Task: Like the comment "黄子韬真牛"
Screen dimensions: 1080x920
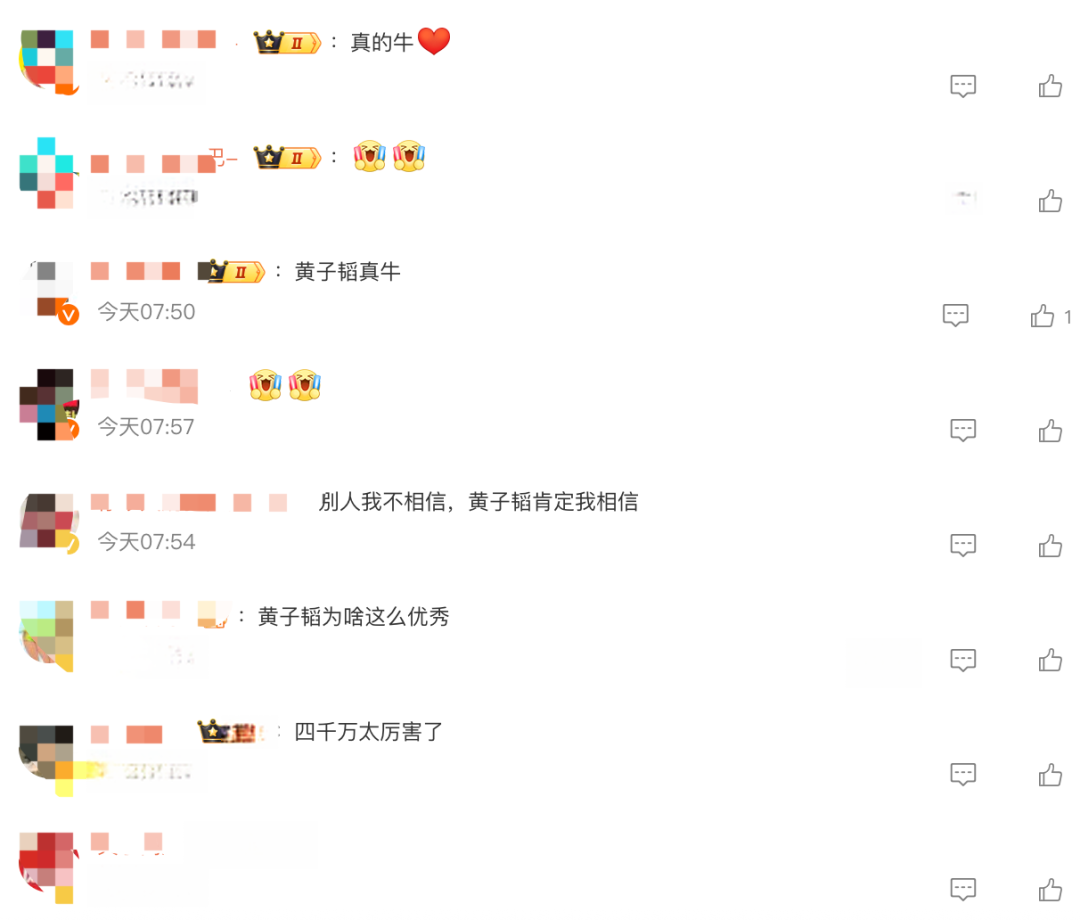Action: click(x=1043, y=317)
